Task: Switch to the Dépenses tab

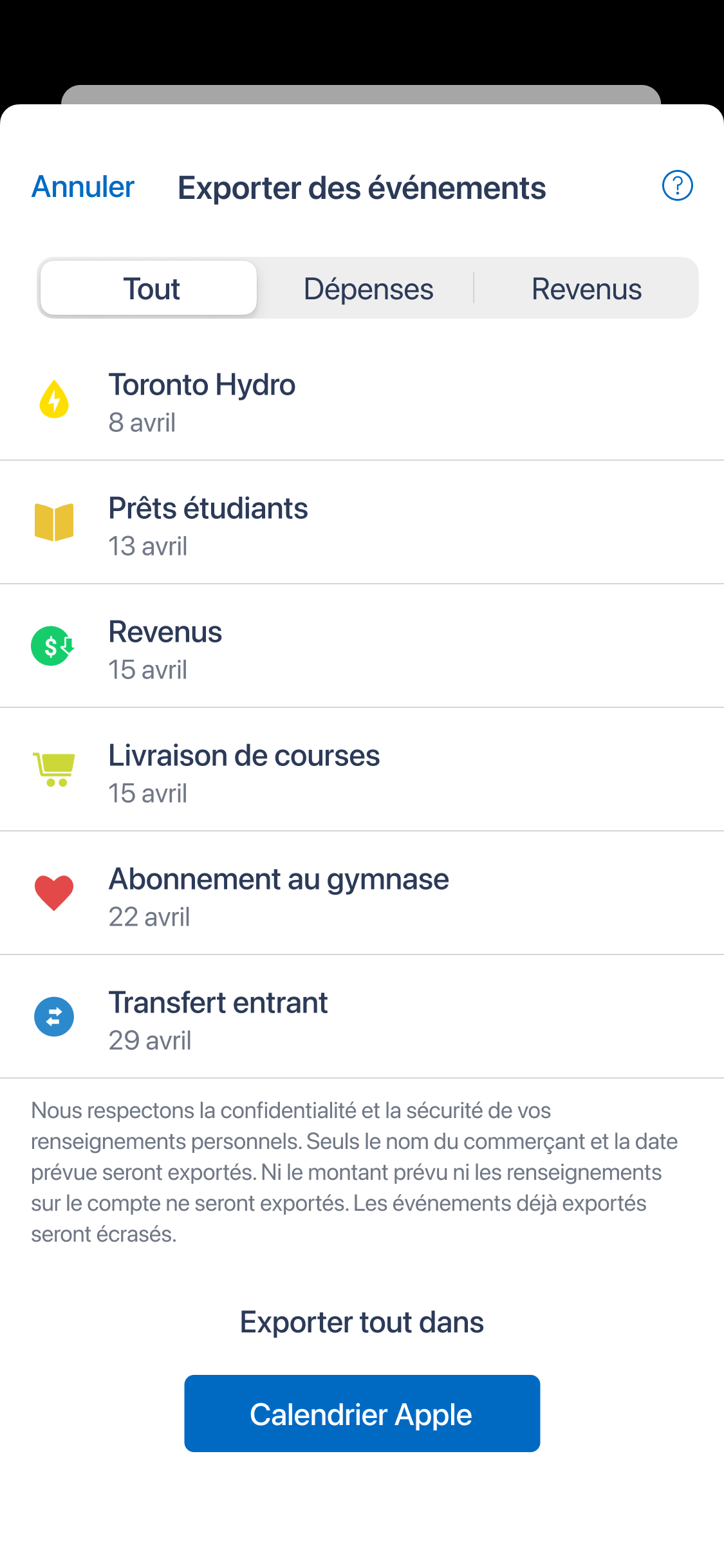Action: click(x=368, y=288)
